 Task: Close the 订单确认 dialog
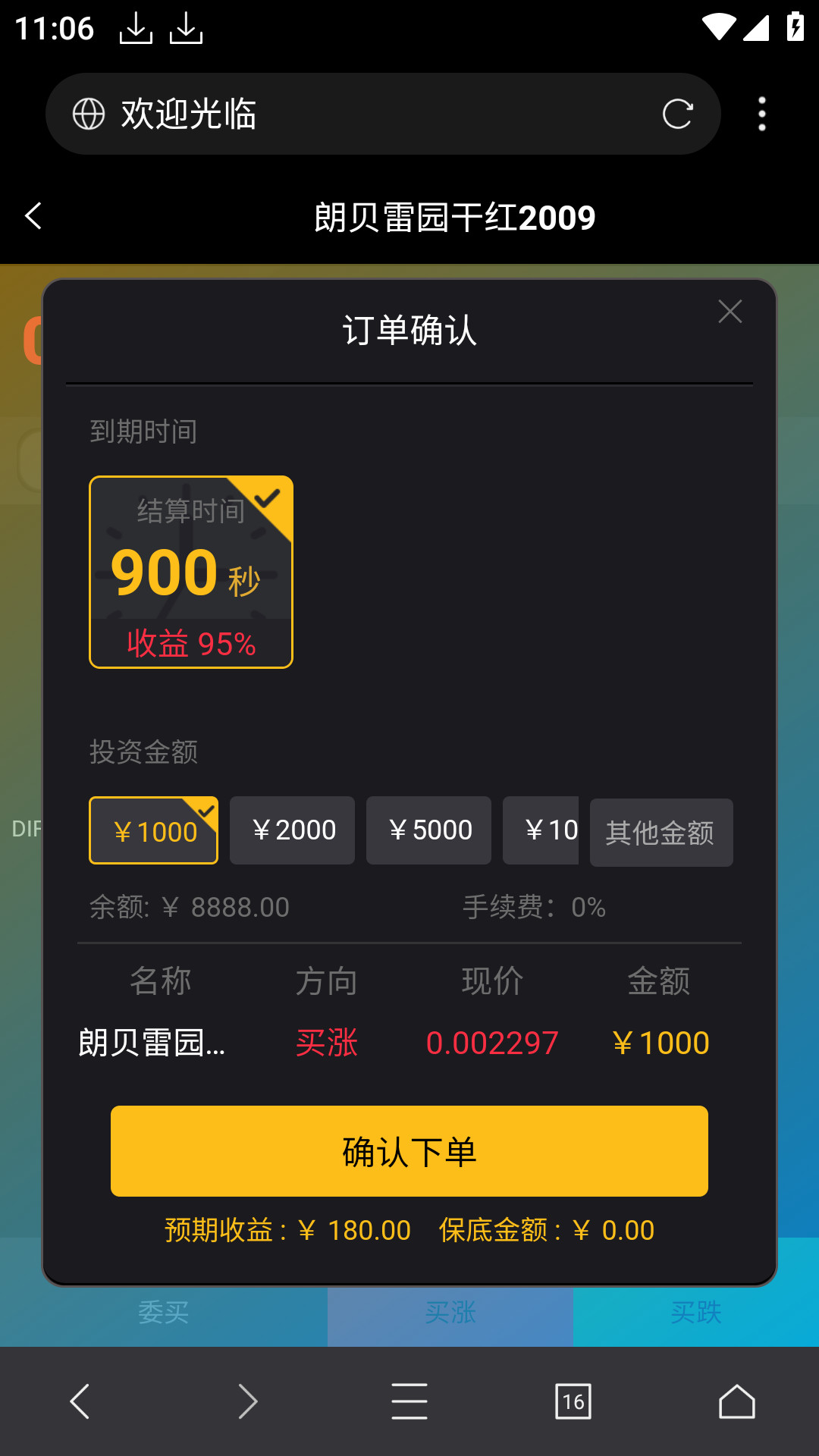point(730,312)
